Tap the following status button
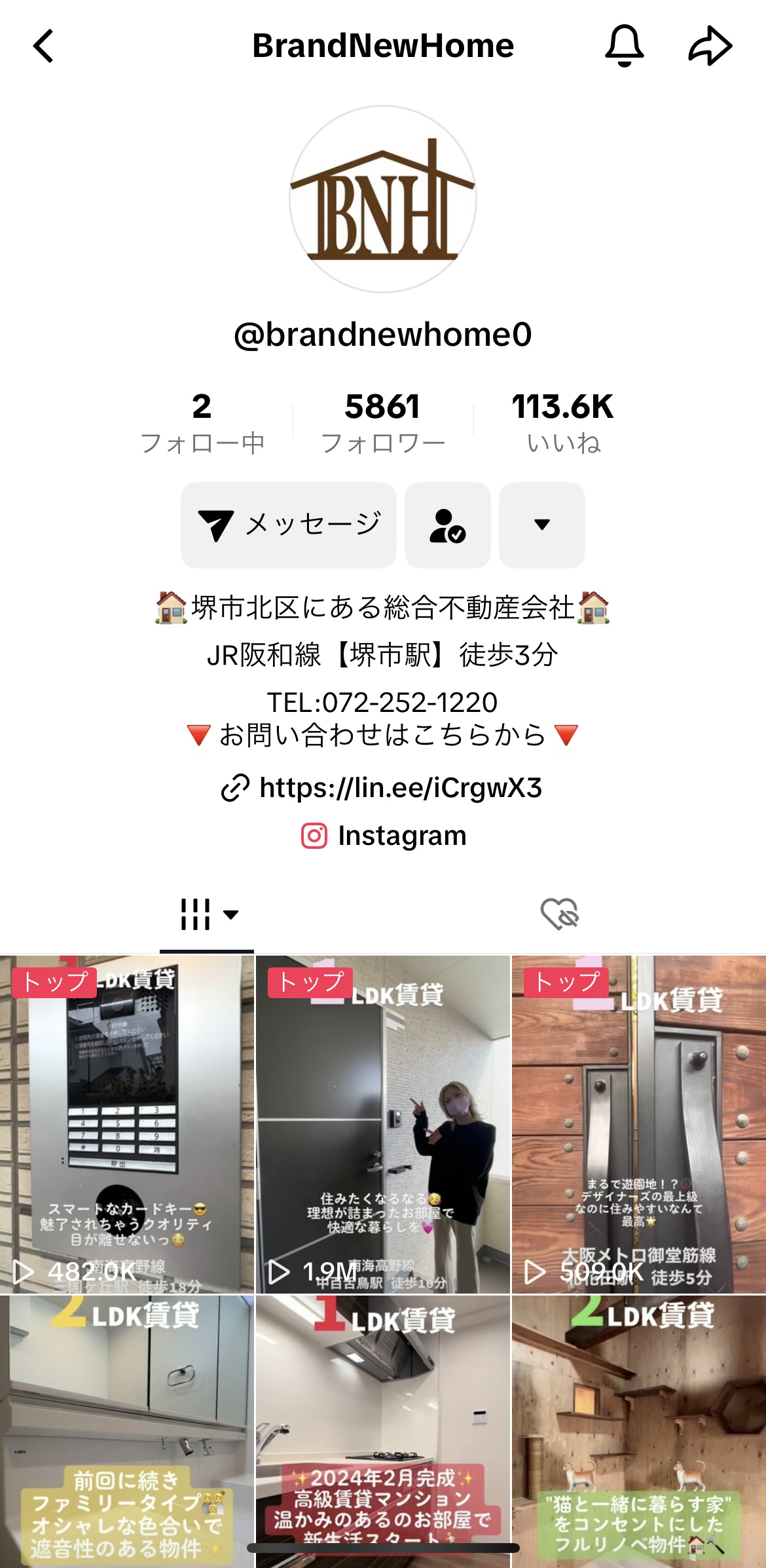 448,525
